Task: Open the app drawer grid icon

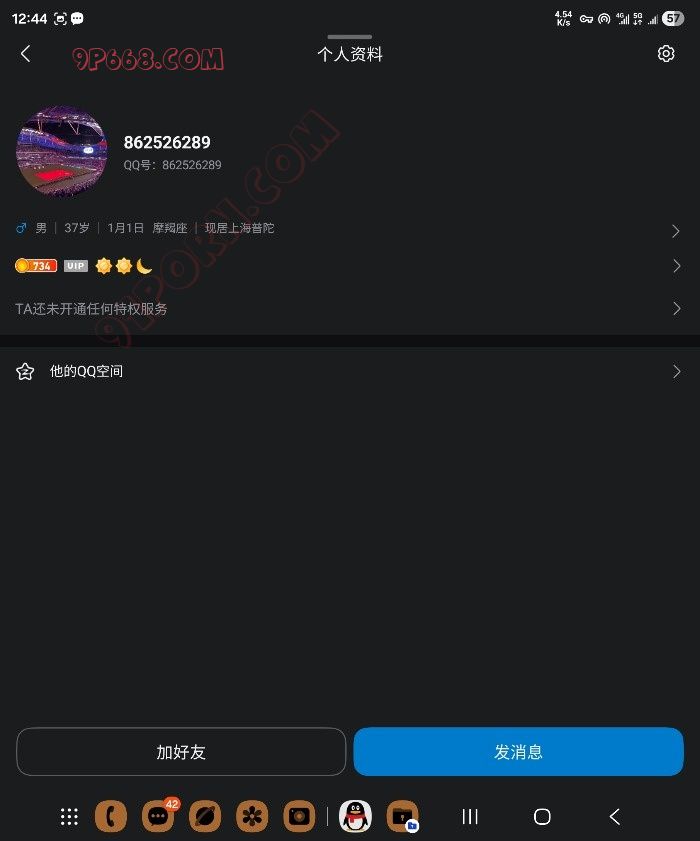Action: click(69, 816)
